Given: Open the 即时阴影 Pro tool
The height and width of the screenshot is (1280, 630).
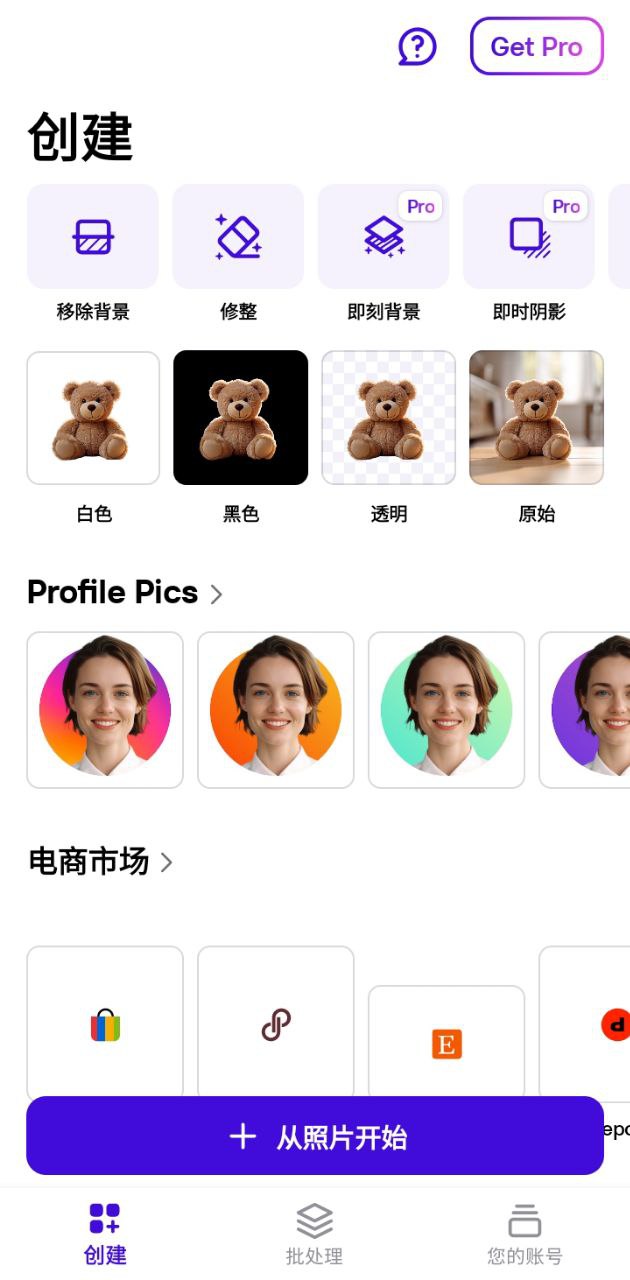Looking at the screenshot, I should (x=529, y=237).
